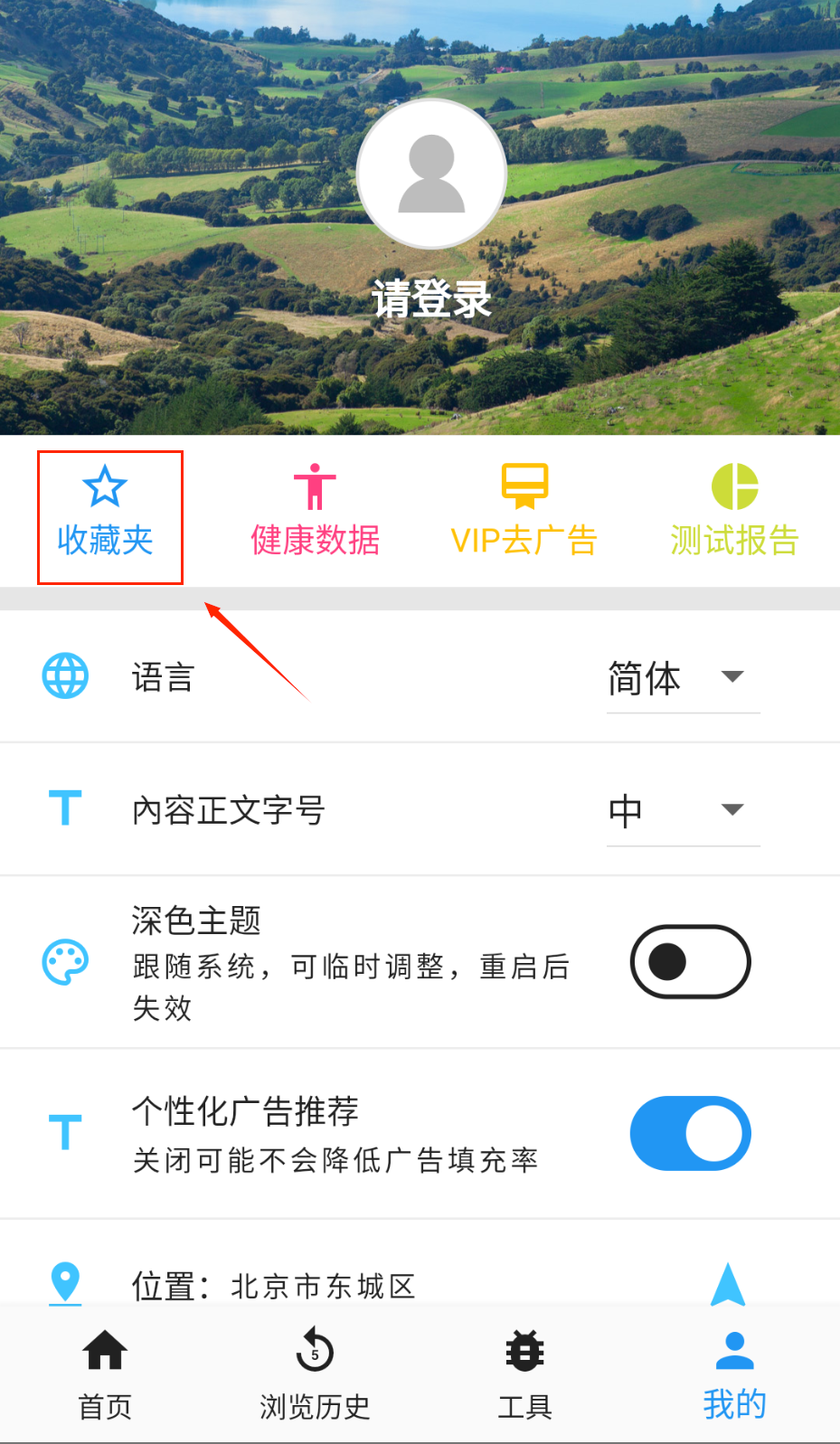Viewport: 840px width, 1444px height.
Task: Switch to the 首页 home tab
Action: 105,1374
